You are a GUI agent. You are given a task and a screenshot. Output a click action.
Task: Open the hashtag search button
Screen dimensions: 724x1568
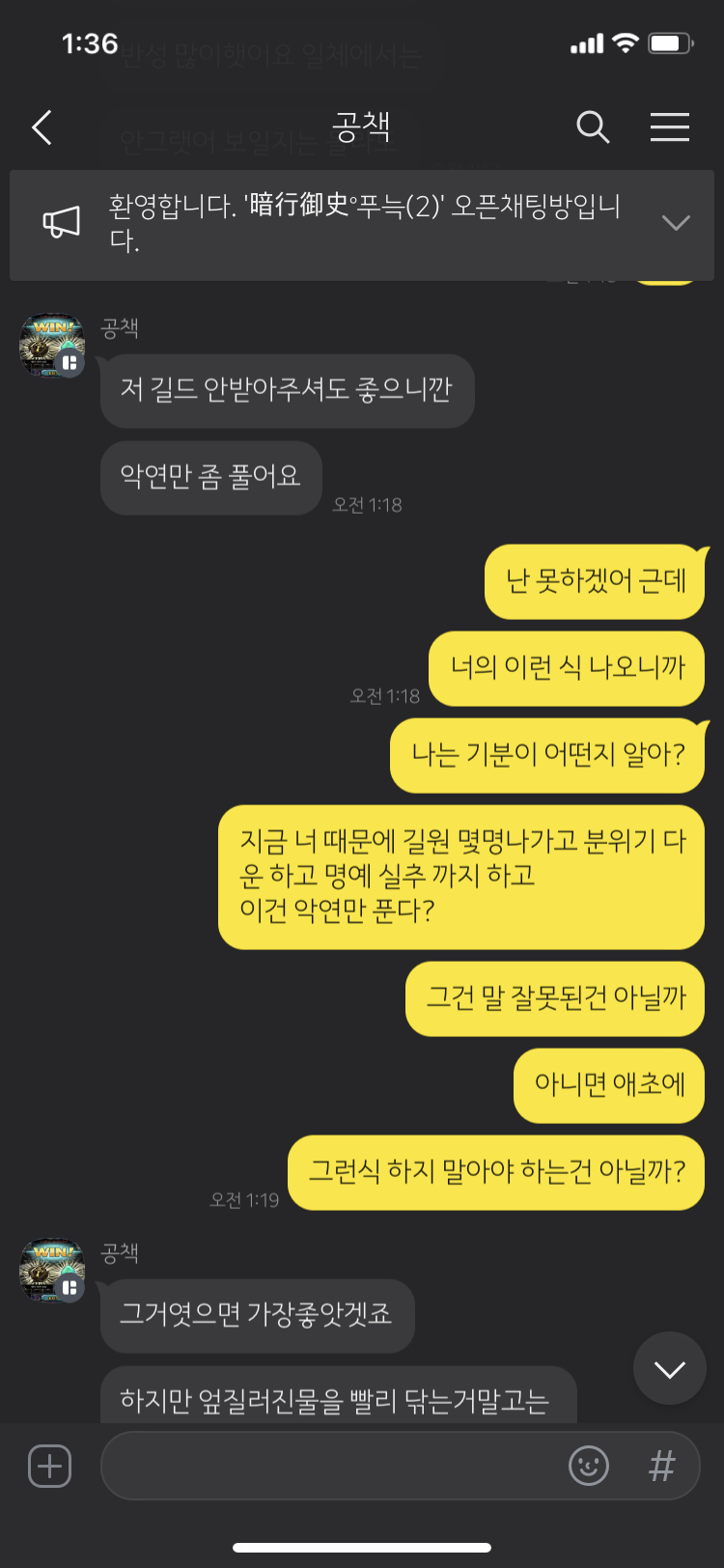(661, 1466)
